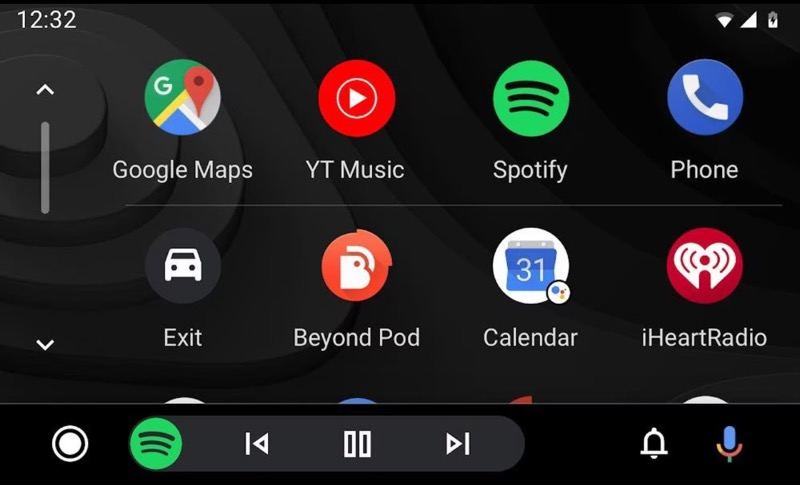Pause the current playback
The image size is (800, 485).
pos(357,443)
